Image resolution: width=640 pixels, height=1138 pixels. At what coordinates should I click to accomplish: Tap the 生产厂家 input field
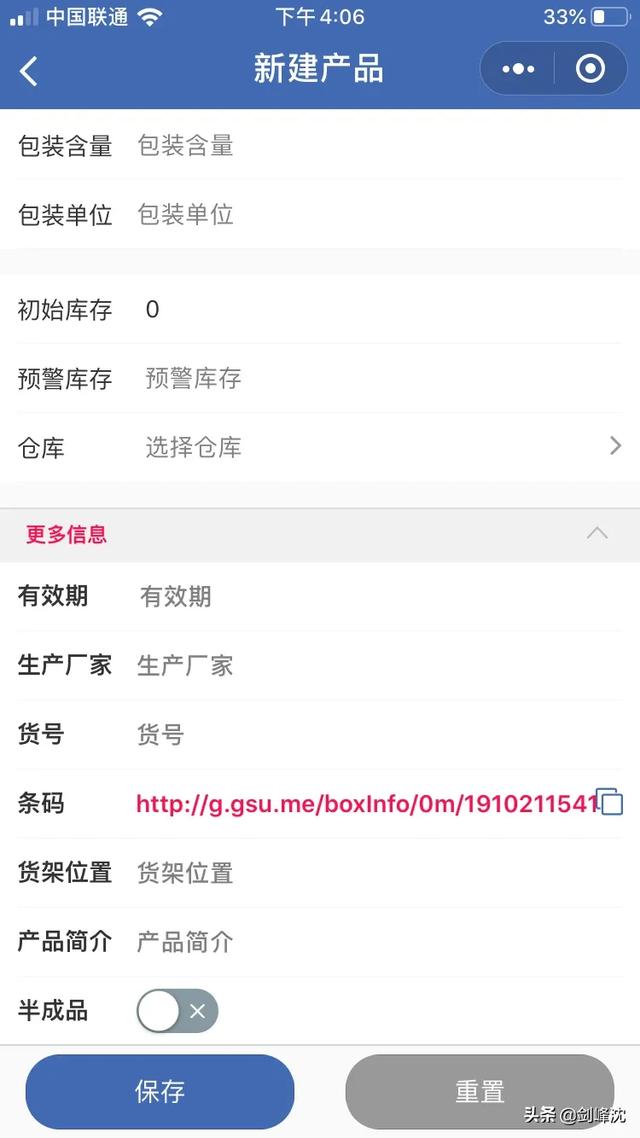370,666
